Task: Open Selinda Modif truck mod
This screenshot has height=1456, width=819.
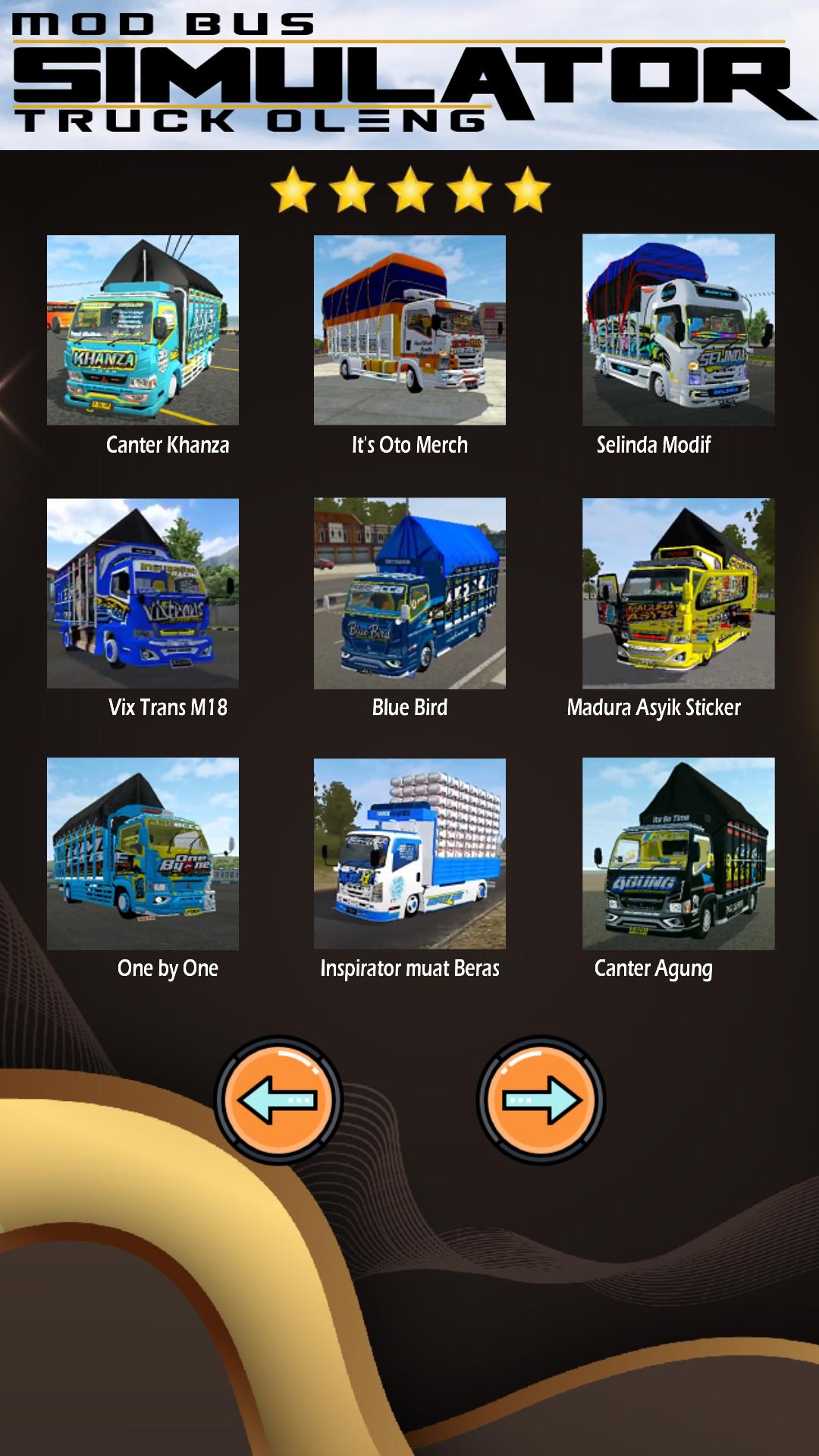Action: (x=679, y=330)
